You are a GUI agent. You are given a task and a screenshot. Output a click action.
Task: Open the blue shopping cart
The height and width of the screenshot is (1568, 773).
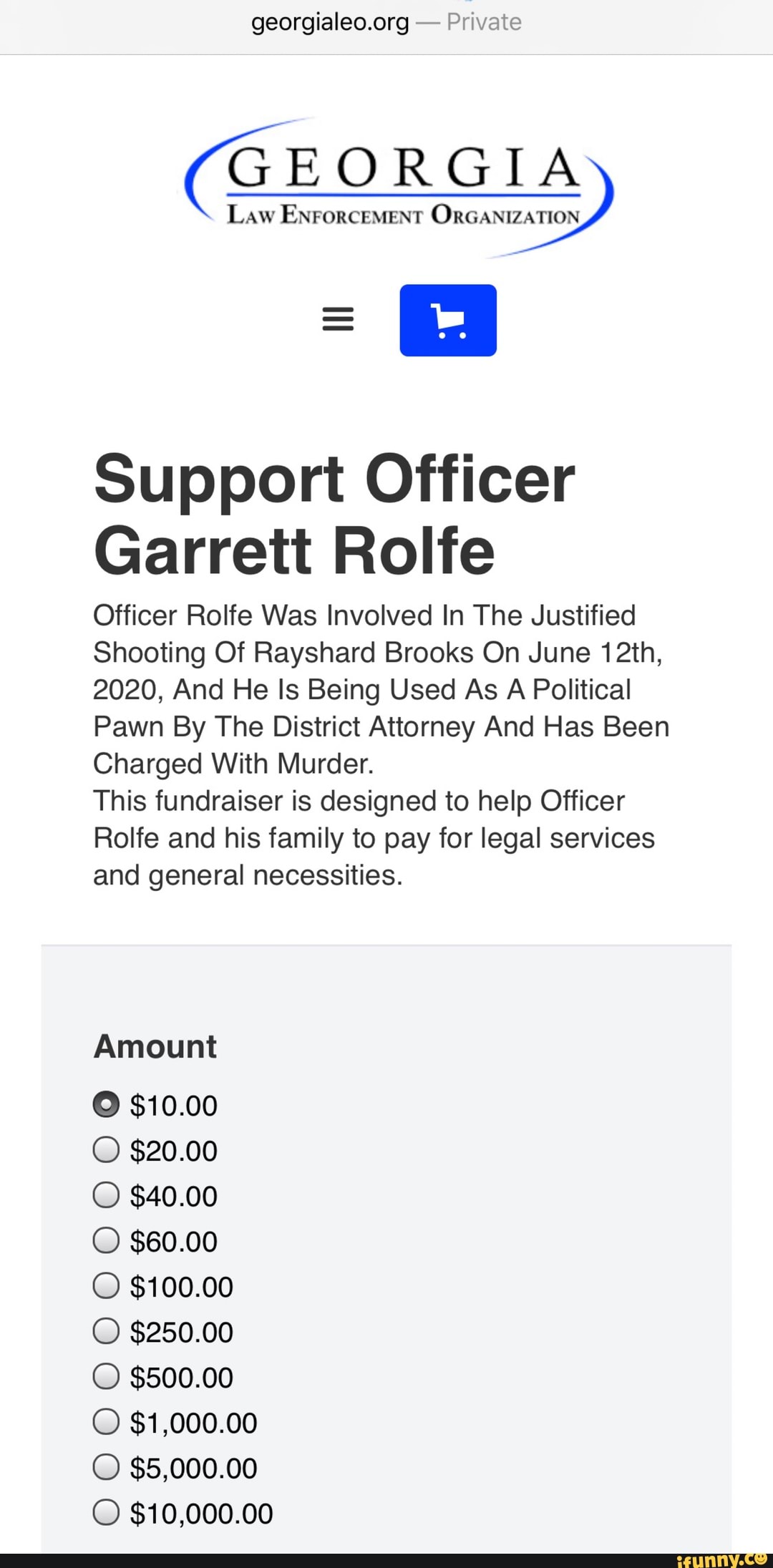449,320
